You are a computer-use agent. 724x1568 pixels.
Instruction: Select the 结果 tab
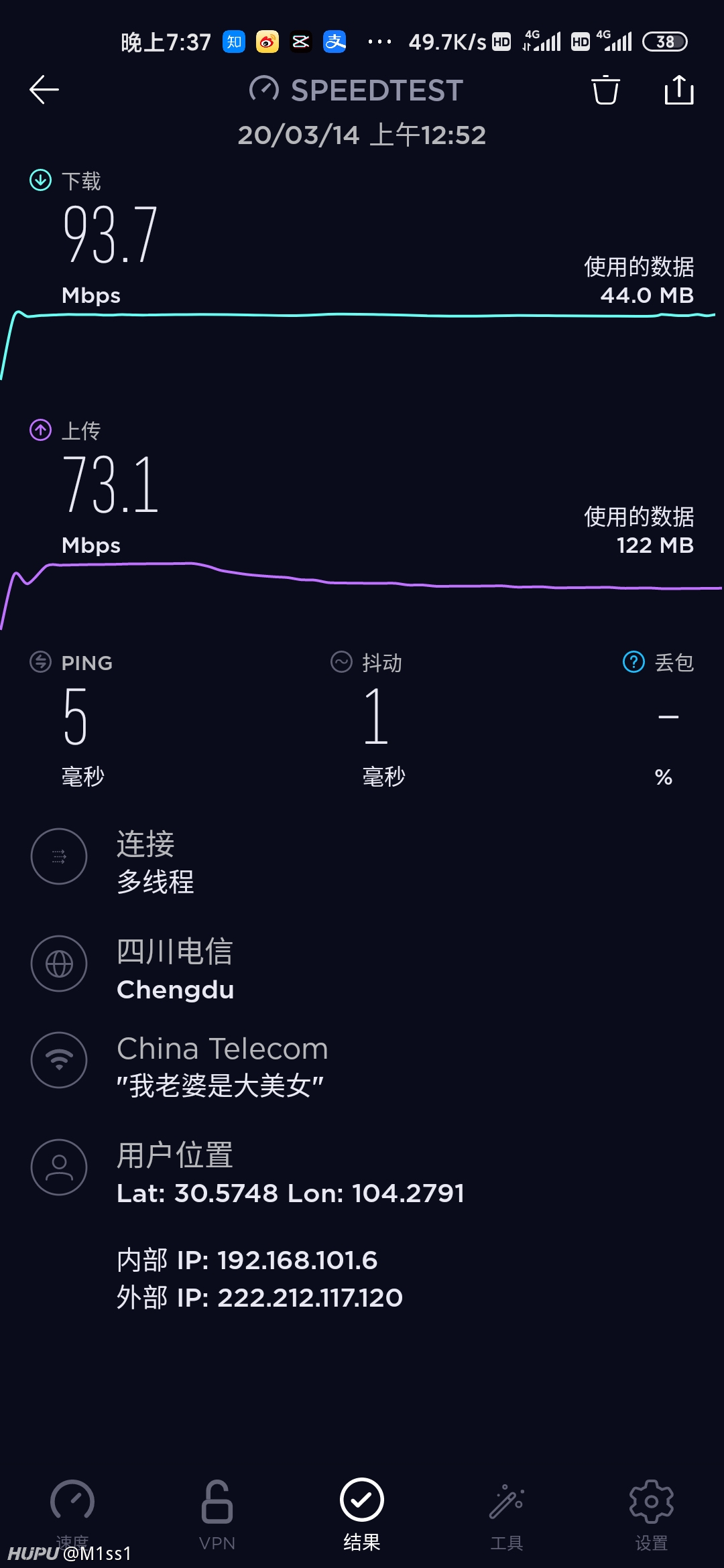pyautogui.click(x=362, y=1514)
